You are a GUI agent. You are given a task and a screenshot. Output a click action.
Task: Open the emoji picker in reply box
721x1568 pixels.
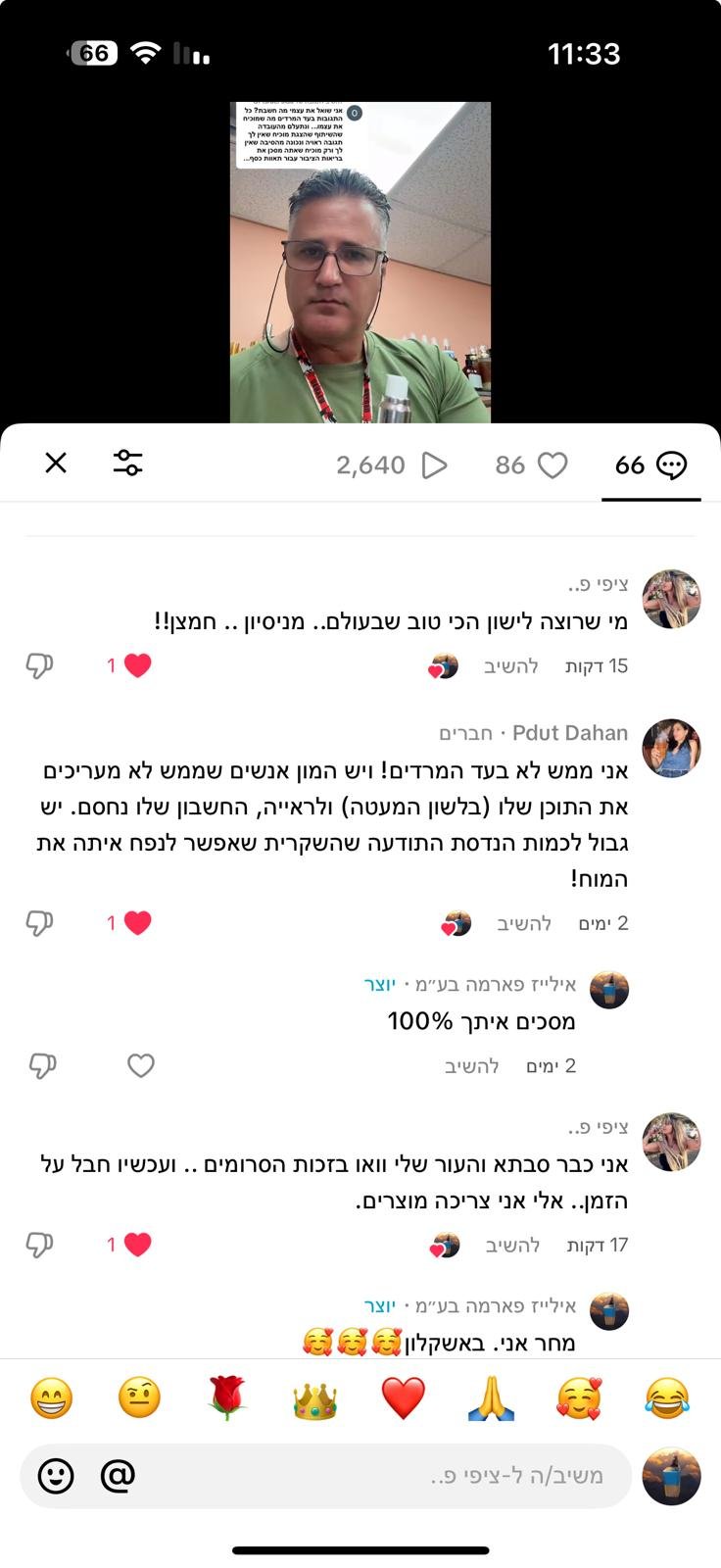(x=56, y=1475)
